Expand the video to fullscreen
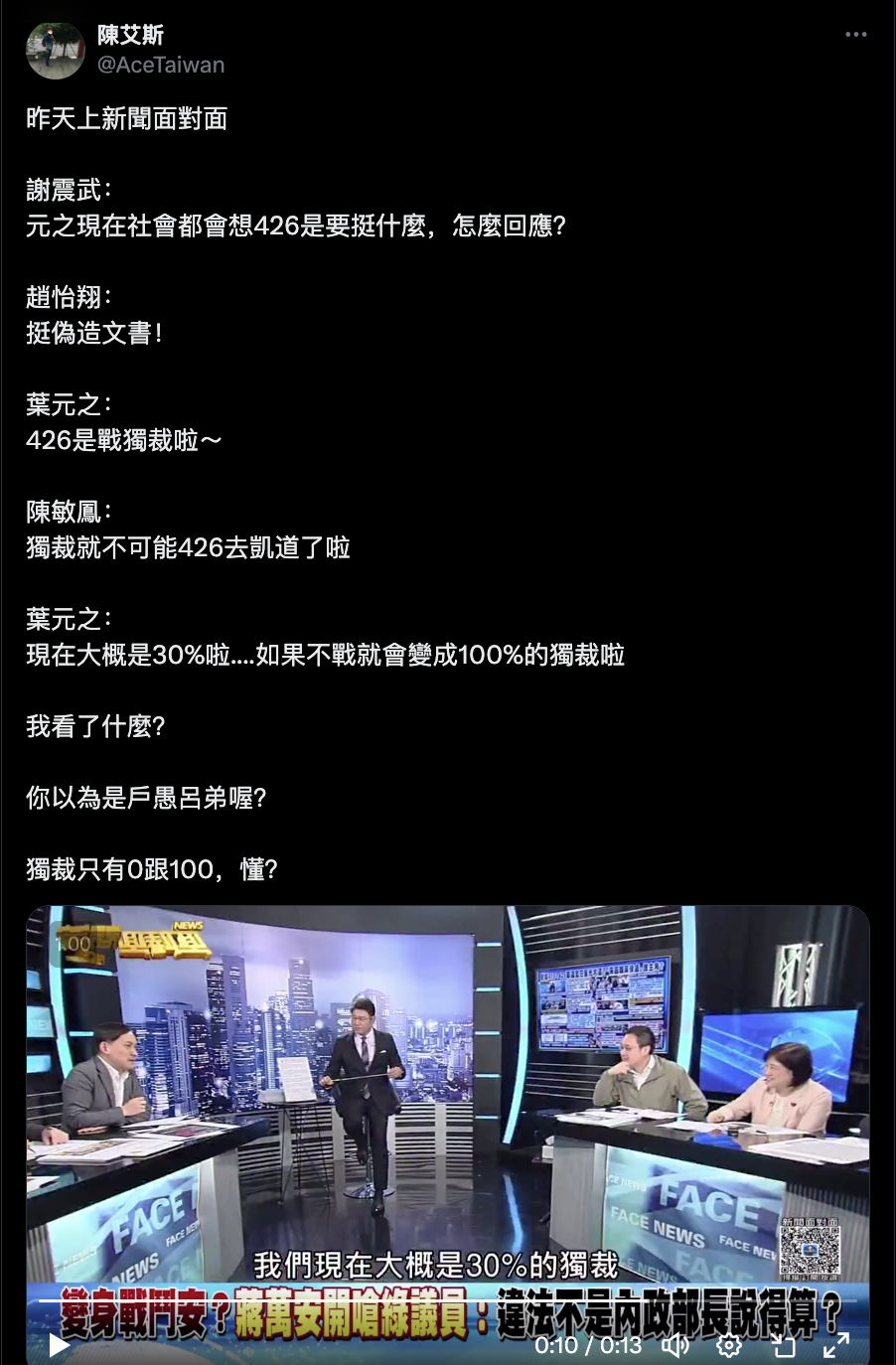Screen dimensions: 896x1365 (836, 1345)
